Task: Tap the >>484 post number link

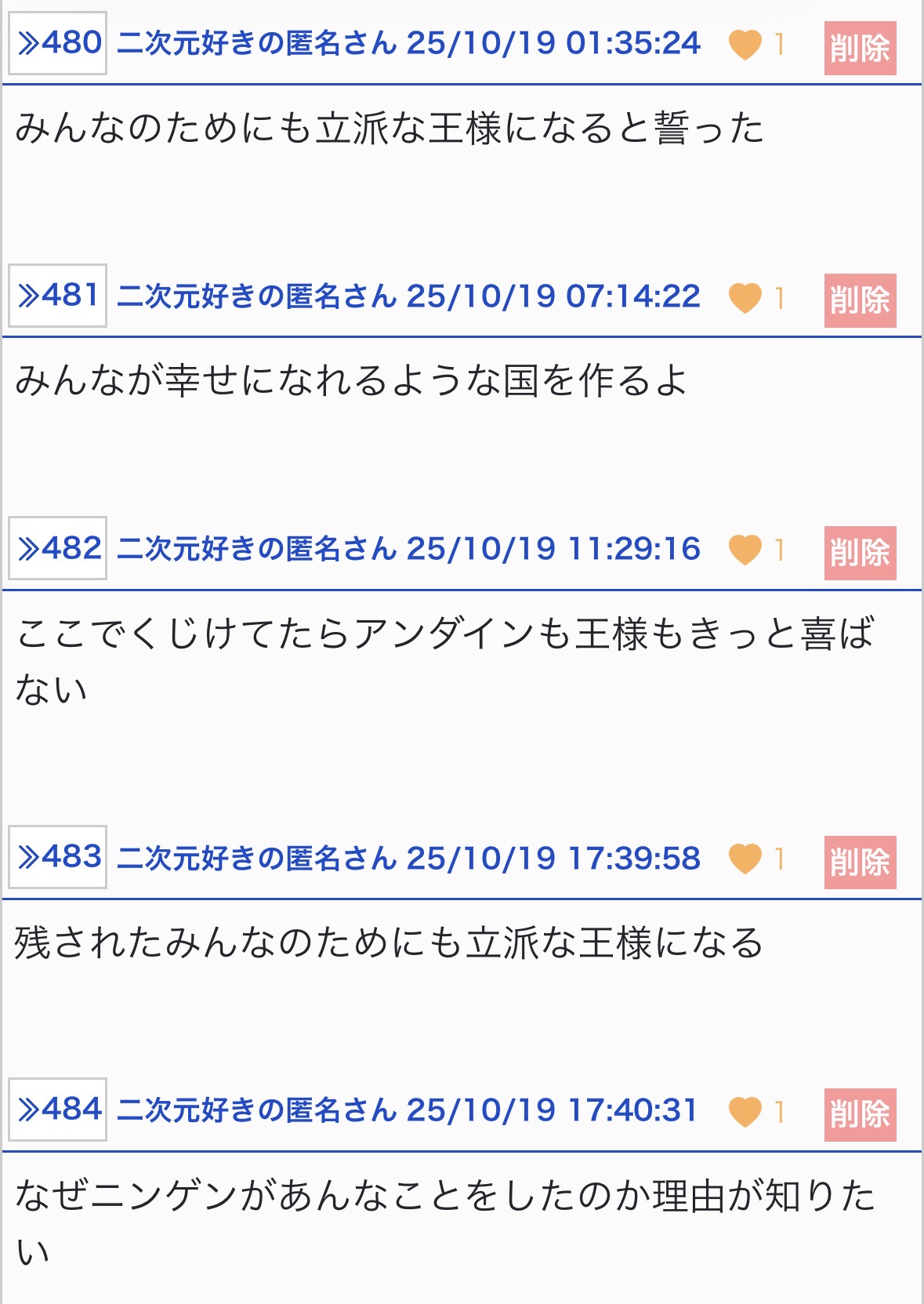Action: [57, 1110]
